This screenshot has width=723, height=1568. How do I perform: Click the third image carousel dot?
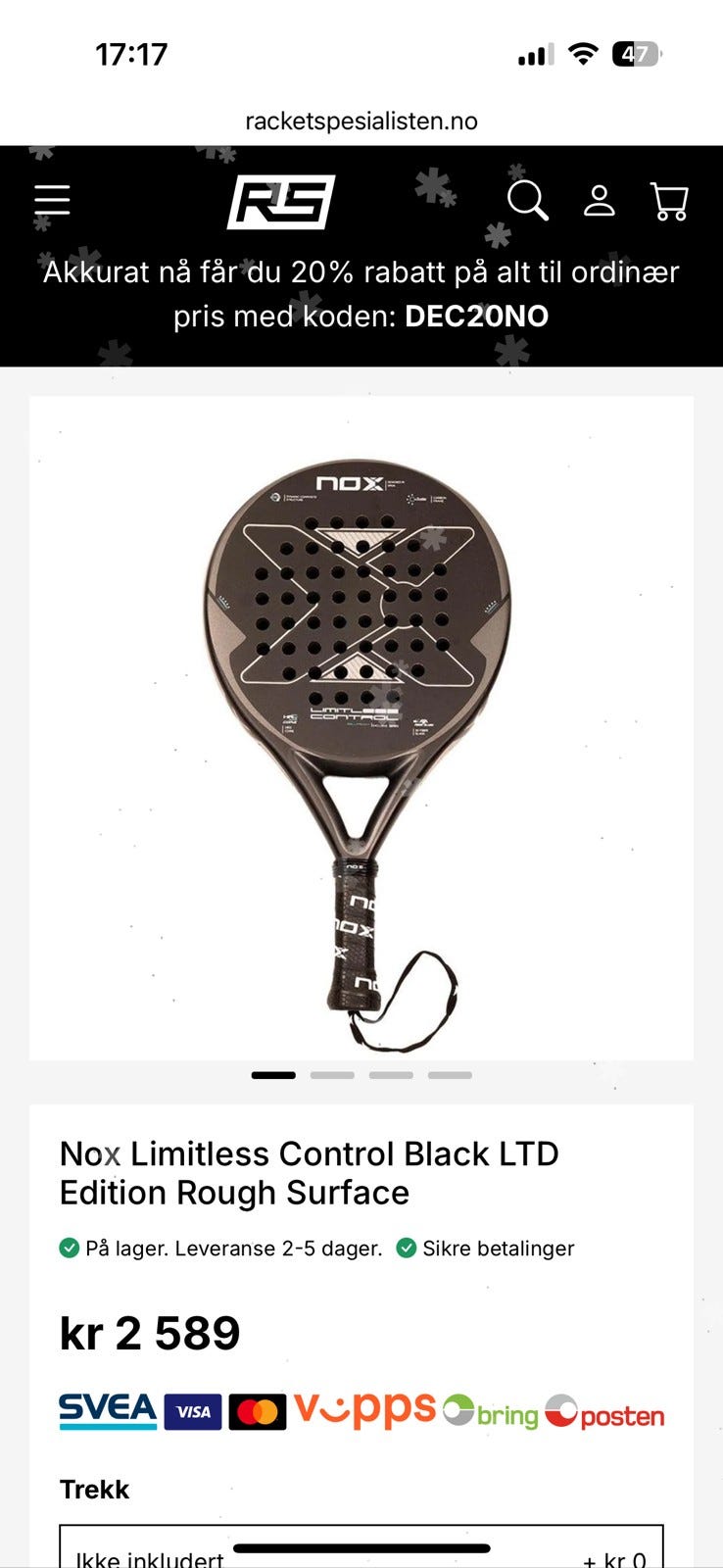(x=391, y=1074)
